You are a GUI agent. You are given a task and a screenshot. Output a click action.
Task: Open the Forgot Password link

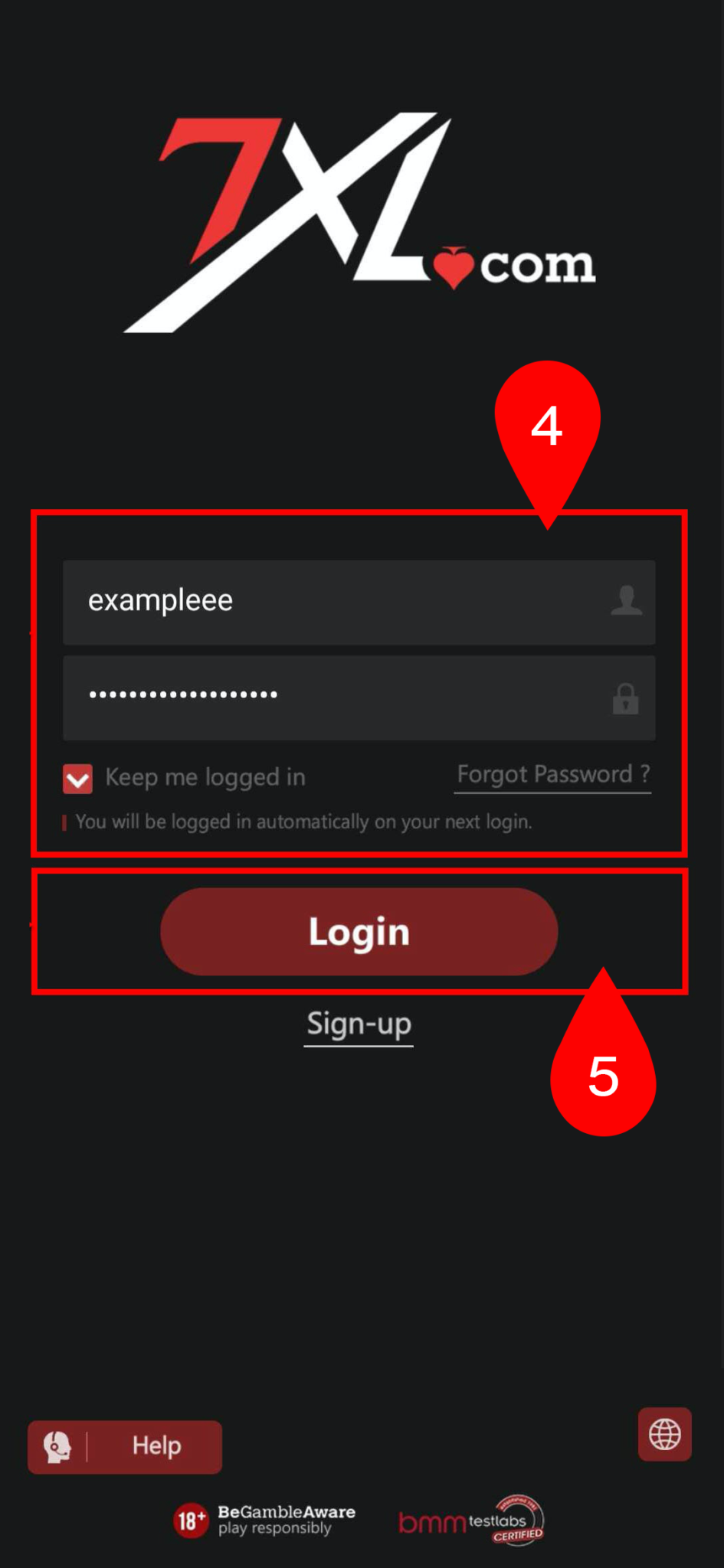[552, 775]
